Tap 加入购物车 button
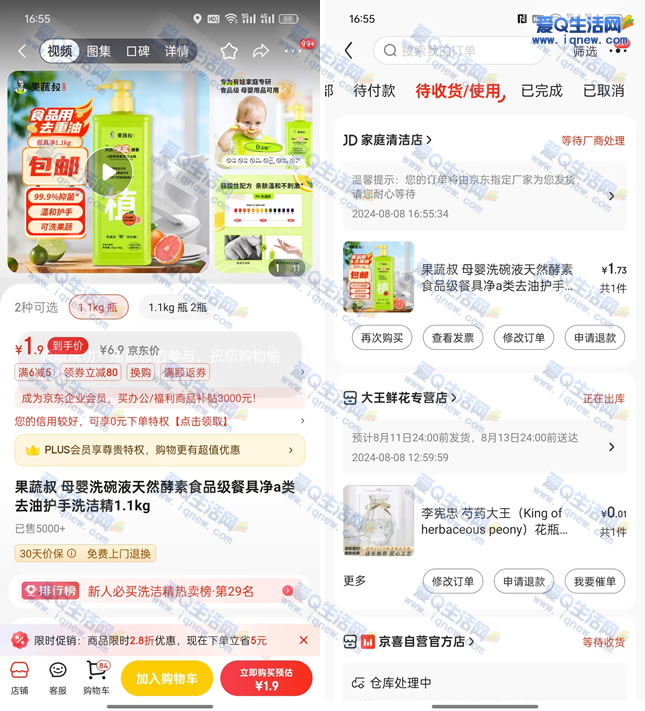The width and height of the screenshot is (645, 711). pyautogui.click(x=166, y=678)
